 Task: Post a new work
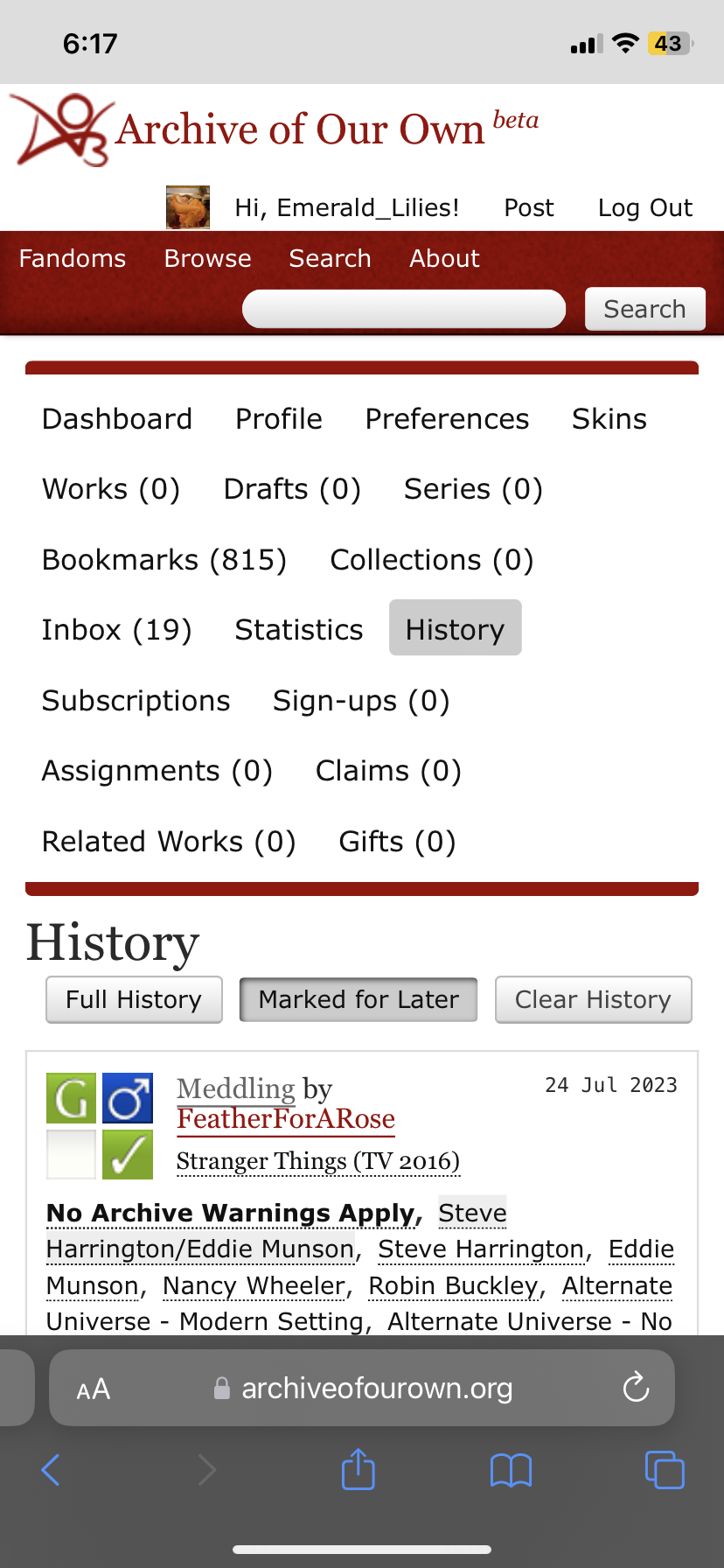point(528,208)
